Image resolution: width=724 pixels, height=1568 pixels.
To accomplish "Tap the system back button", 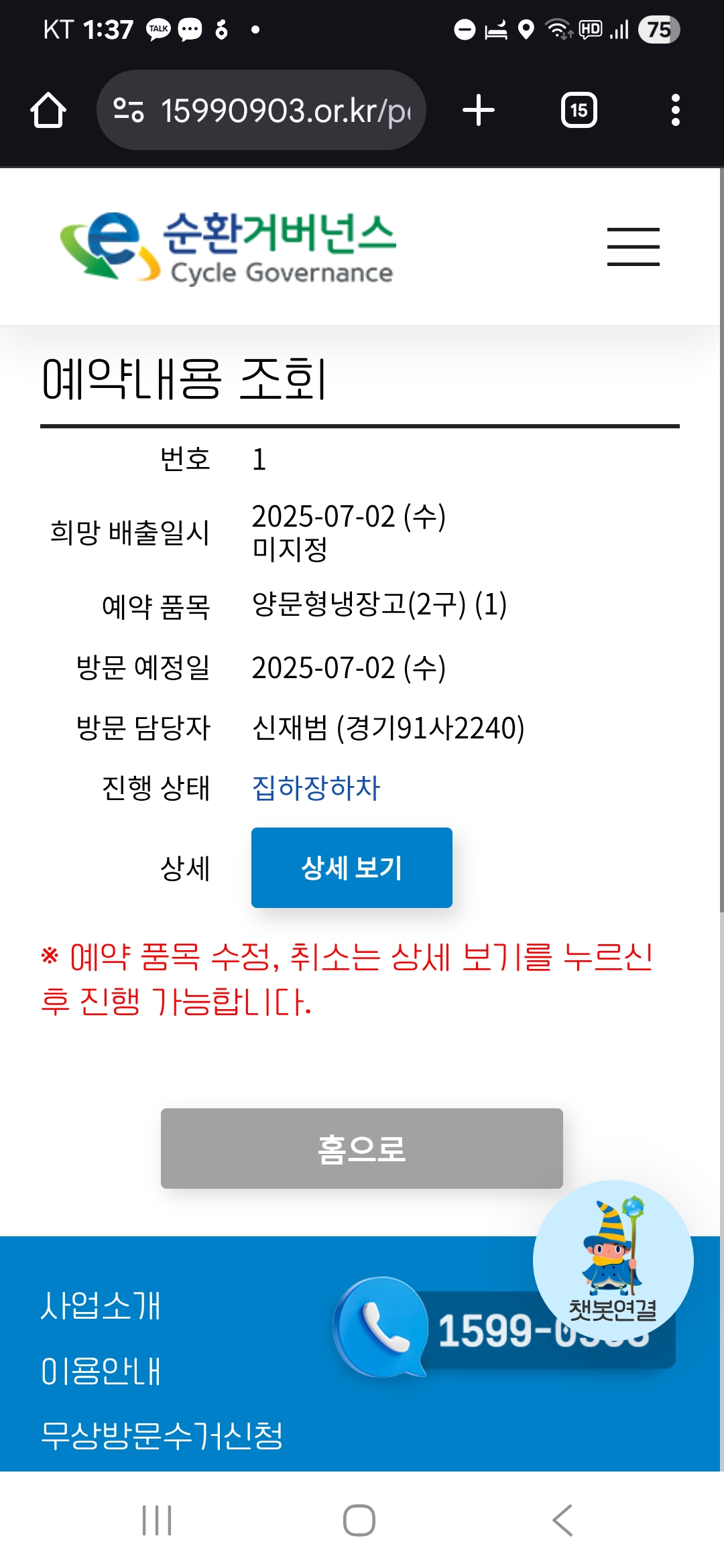I will coord(562,1520).
